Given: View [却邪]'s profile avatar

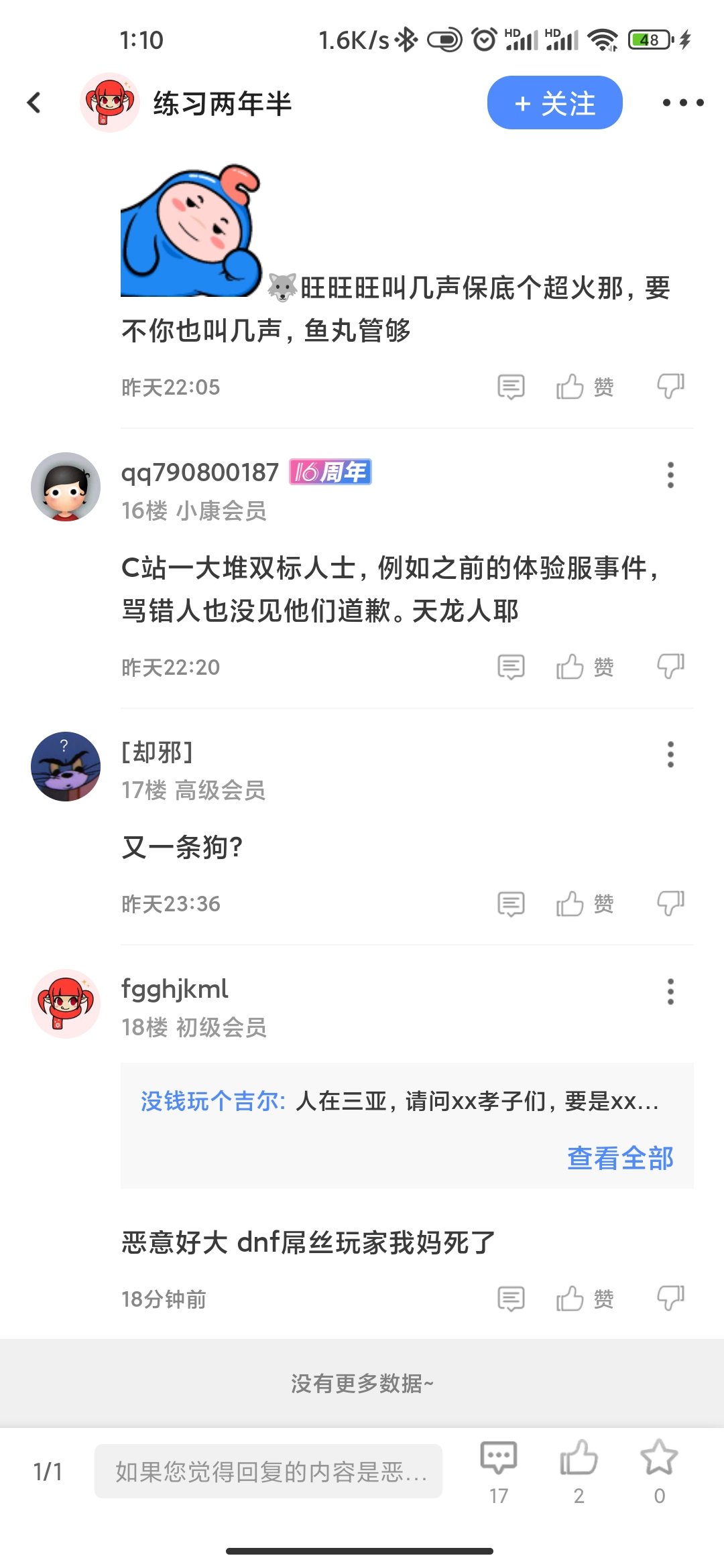Looking at the screenshot, I should click(x=66, y=766).
